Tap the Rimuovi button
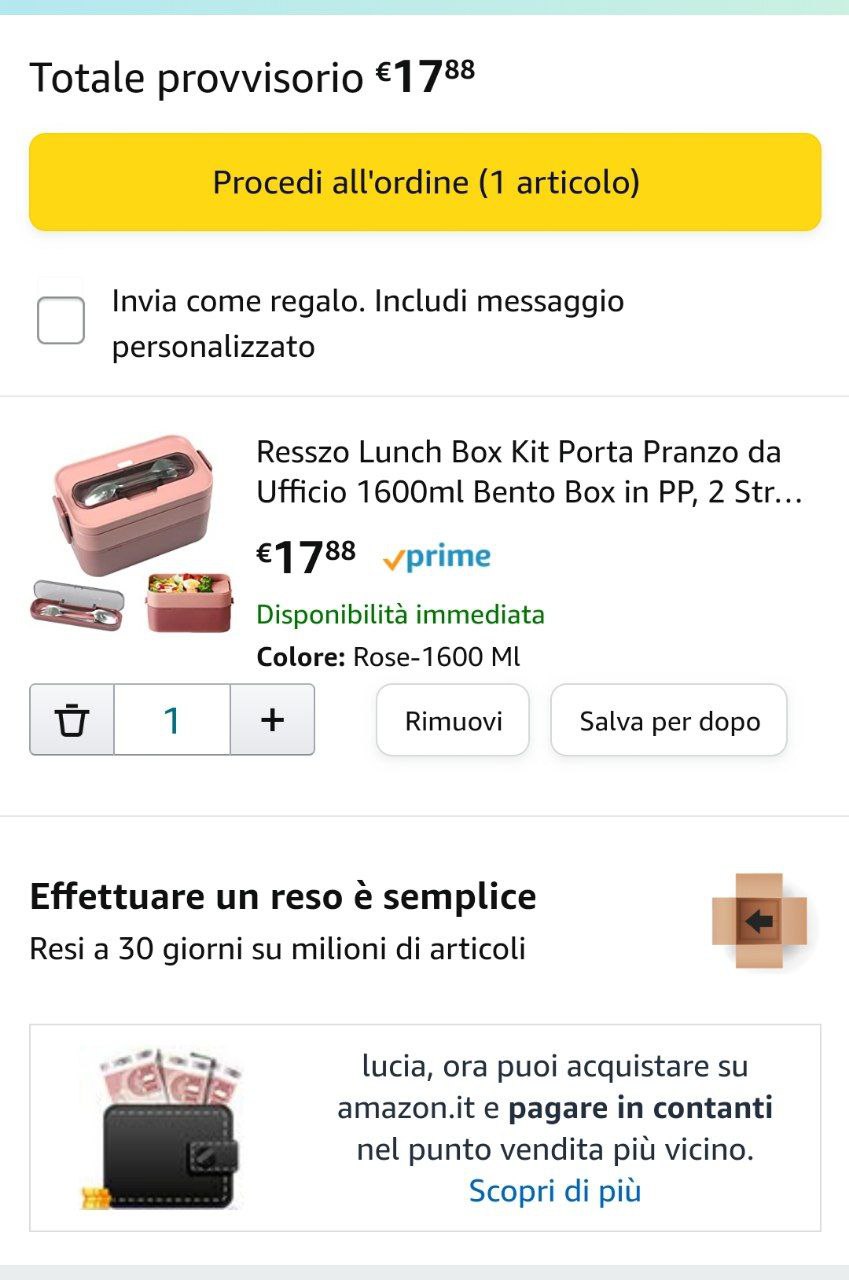The width and height of the screenshot is (849, 1280). point(453,721)
